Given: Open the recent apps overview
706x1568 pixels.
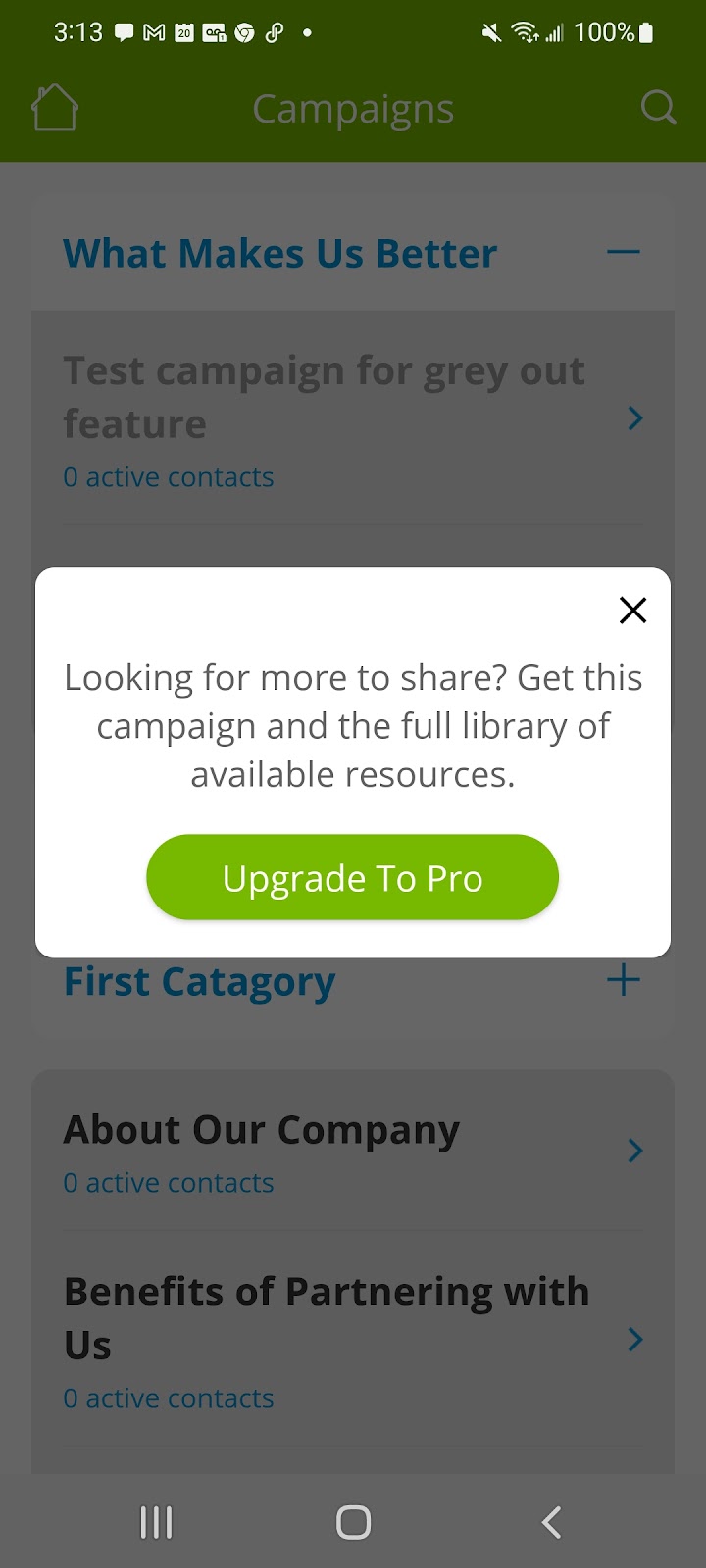Looking at the screenshot, I should pyautogui.click(x=156, y=1522).
